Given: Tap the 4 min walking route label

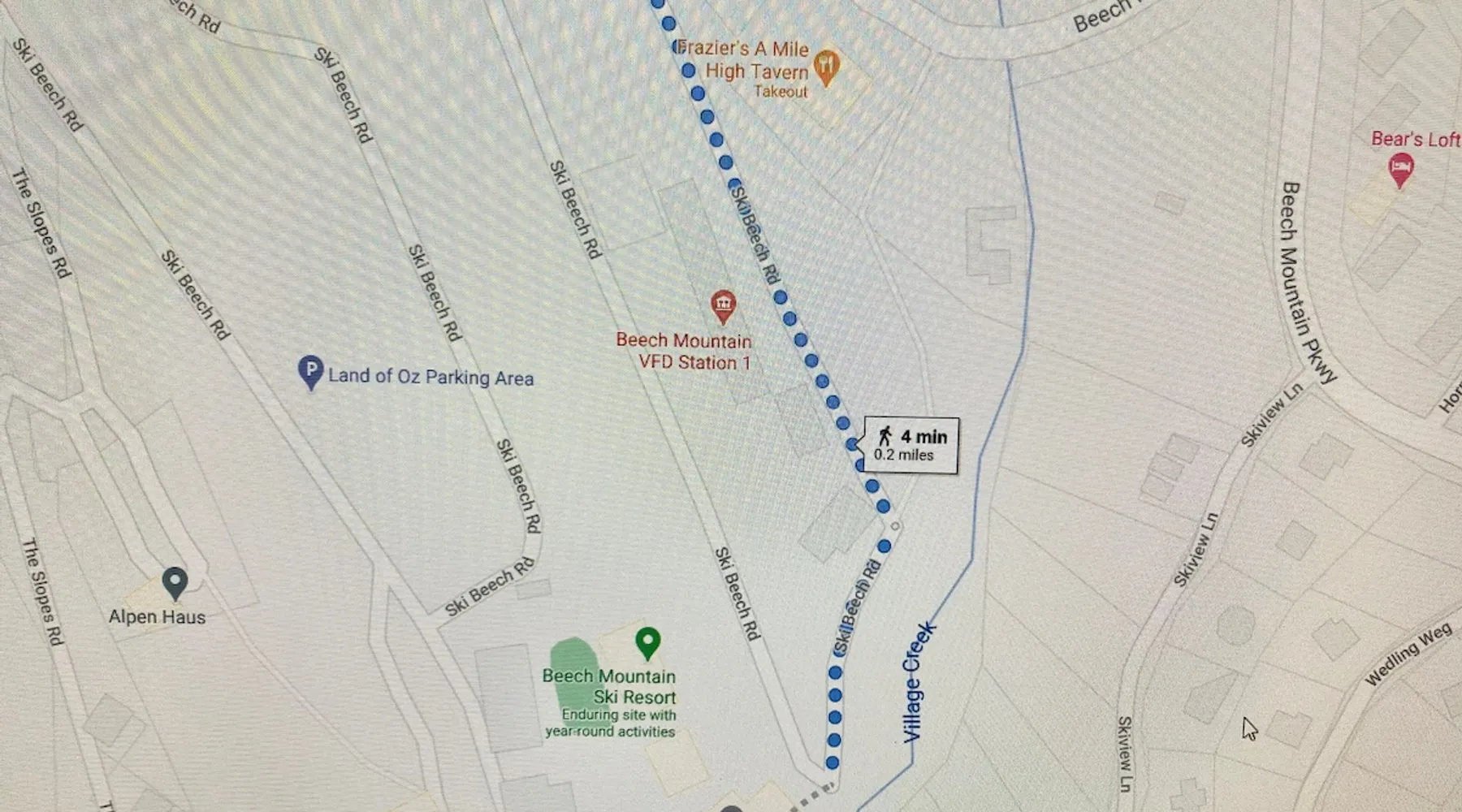Looking at the screenshot, I should tap(911, 445).
